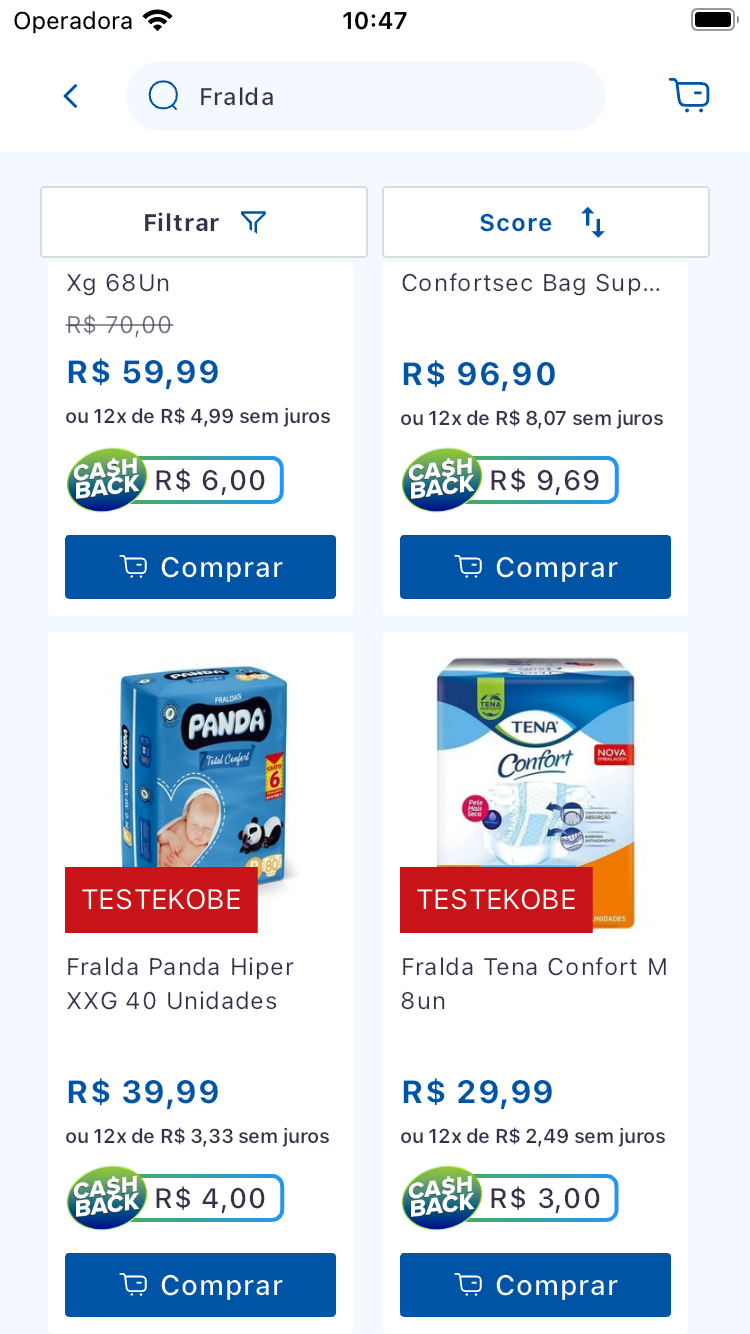
Task: Buy the R$ 59,99 diaper pack
Action: pyautogui.click(x=200, y=567)
